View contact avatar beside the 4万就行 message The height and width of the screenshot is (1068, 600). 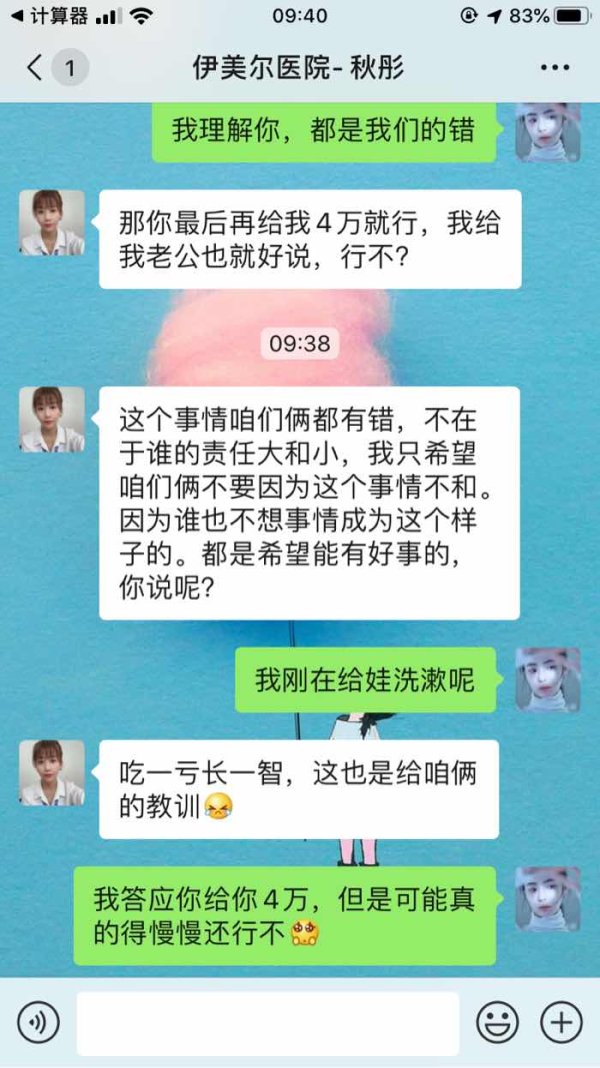[52, 223]
